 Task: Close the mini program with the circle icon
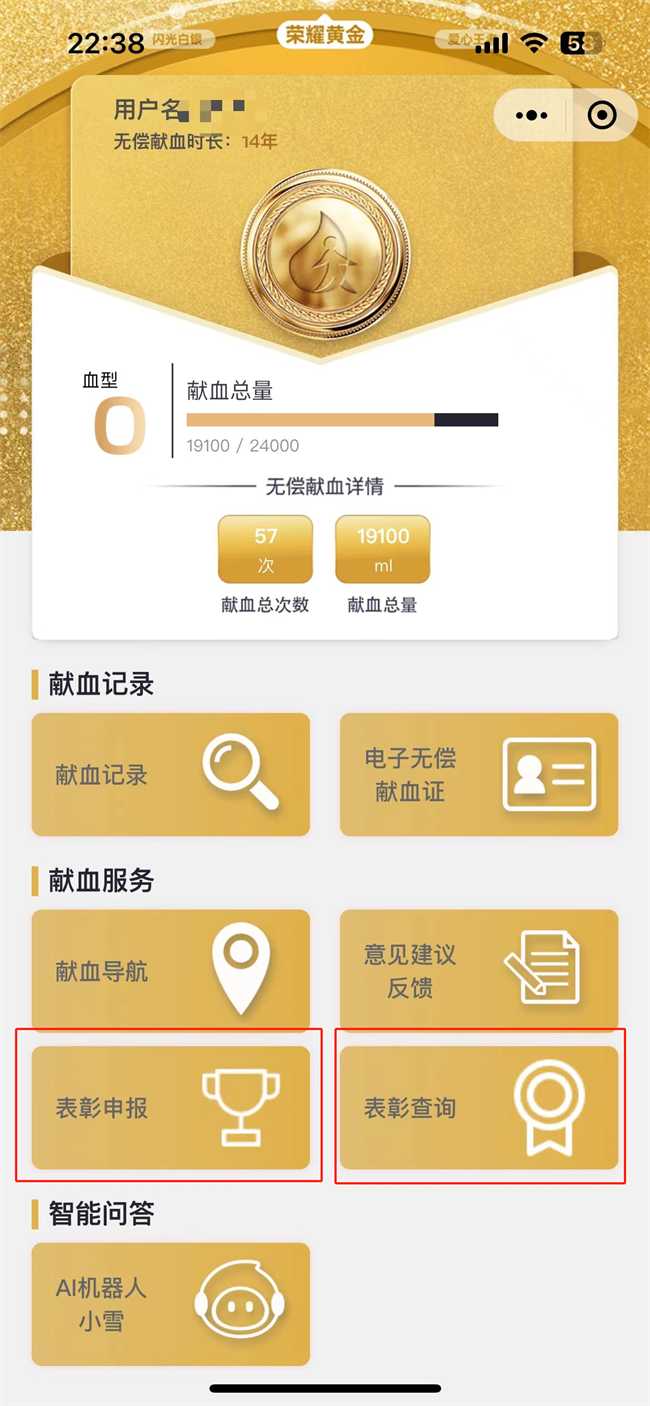[x=602, y=116]
